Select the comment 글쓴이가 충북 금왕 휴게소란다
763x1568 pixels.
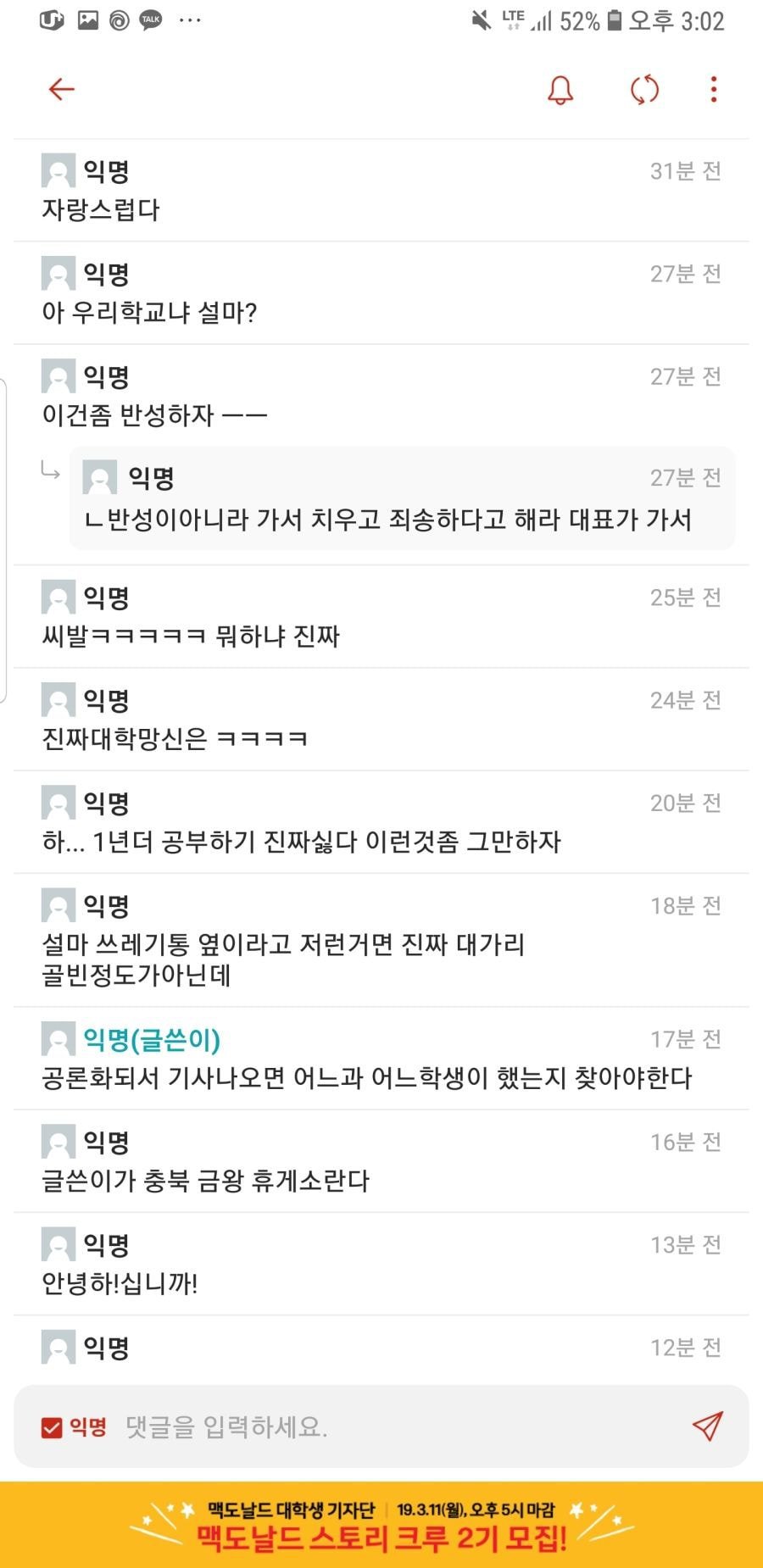click(x=206, y=1181)
